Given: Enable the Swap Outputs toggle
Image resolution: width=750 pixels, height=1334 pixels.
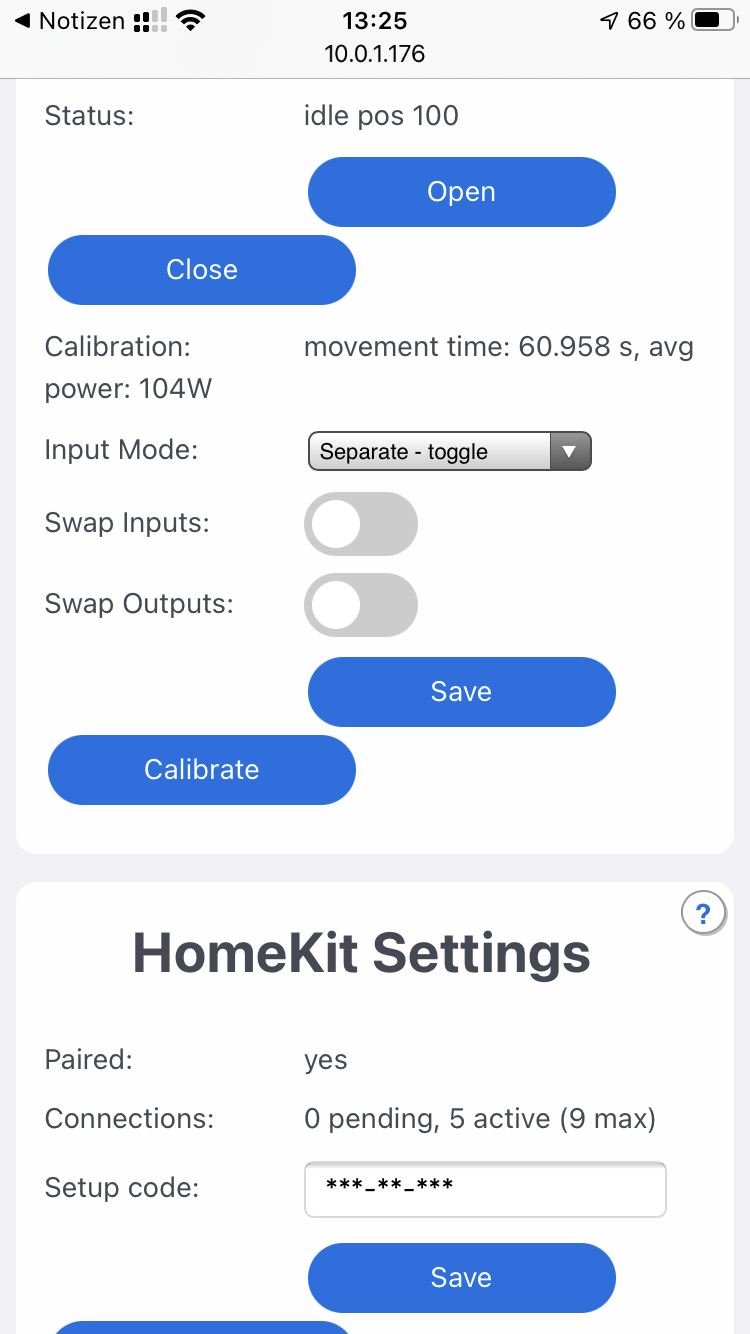Looking at the screenshot, I should pyautogui.click(x=361, y=605).
